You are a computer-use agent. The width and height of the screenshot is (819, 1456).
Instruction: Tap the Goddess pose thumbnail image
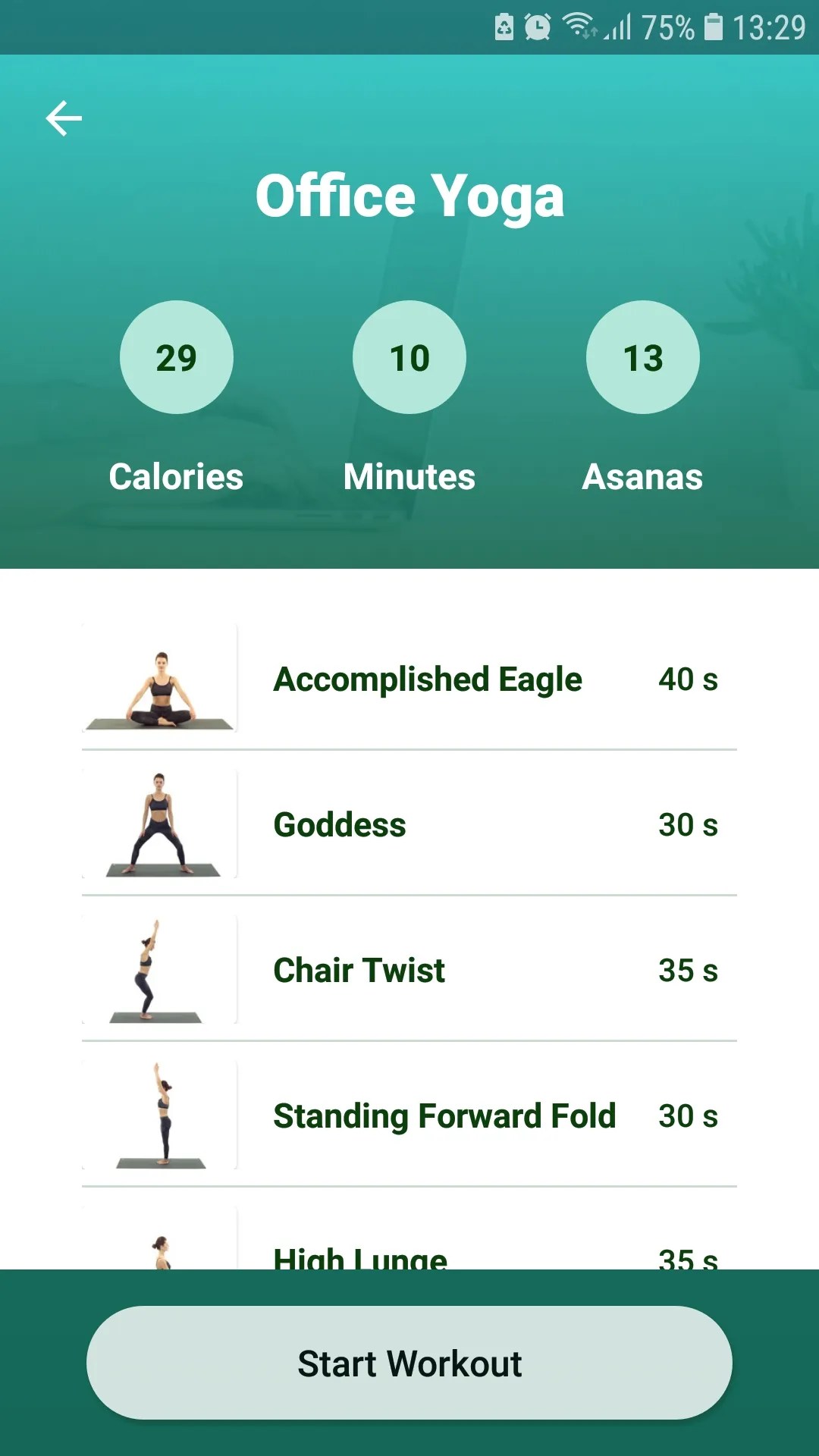click(x=158, y=824)
